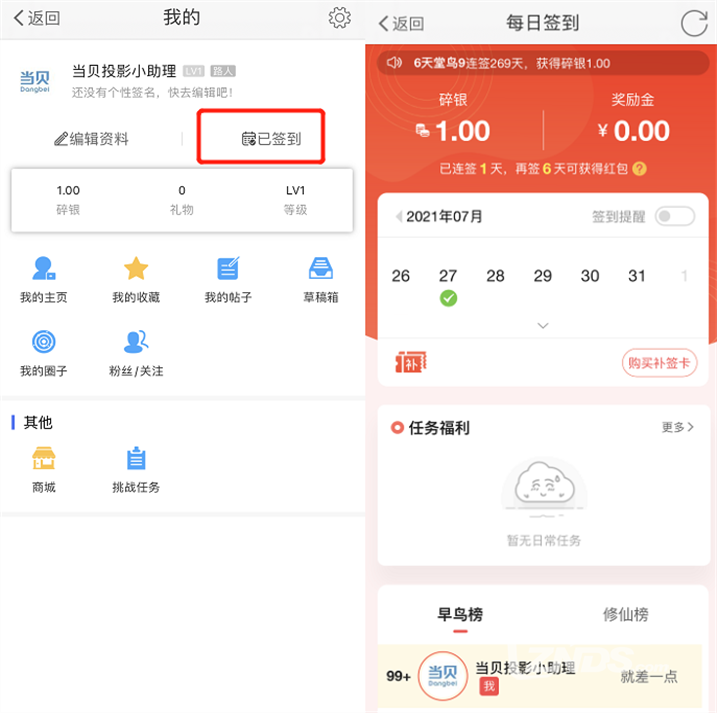The image size is (717, 713).
Task: Go to previous month in calendar
Action: point(399,216)
